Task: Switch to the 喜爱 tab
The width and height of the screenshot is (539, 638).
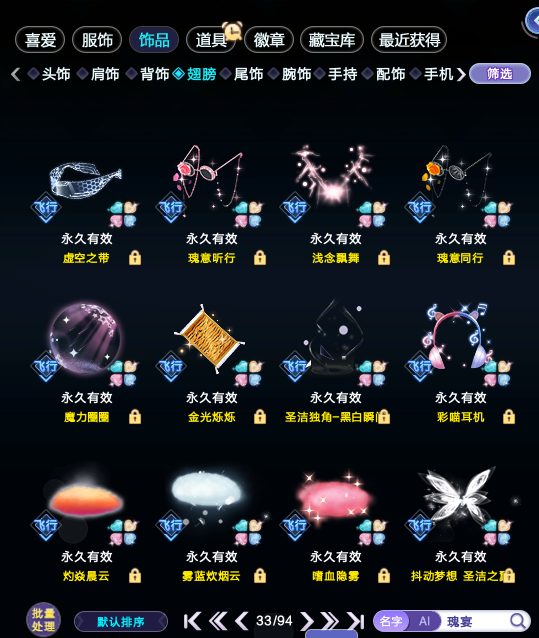Action: [40, 40]
